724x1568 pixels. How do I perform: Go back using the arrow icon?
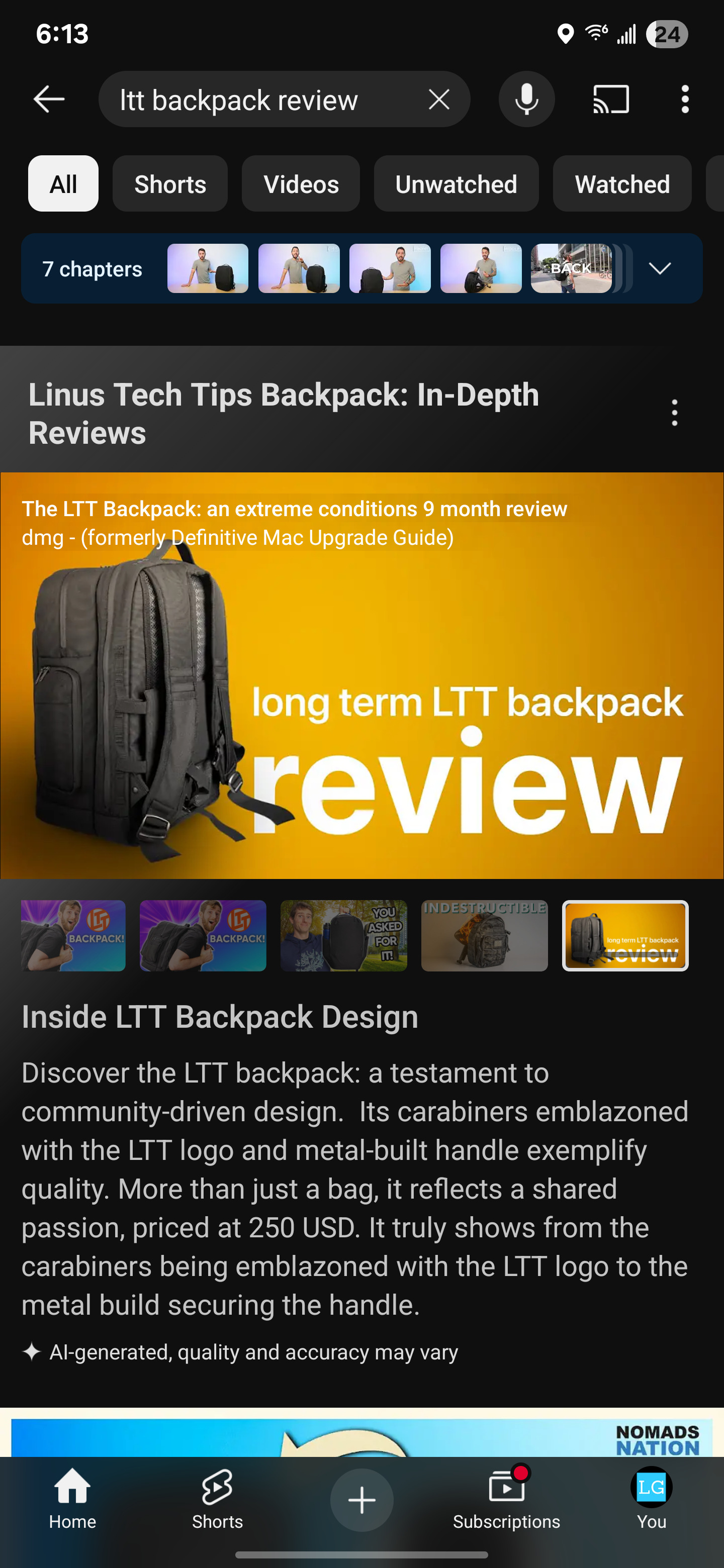click(x=49, y=99)
